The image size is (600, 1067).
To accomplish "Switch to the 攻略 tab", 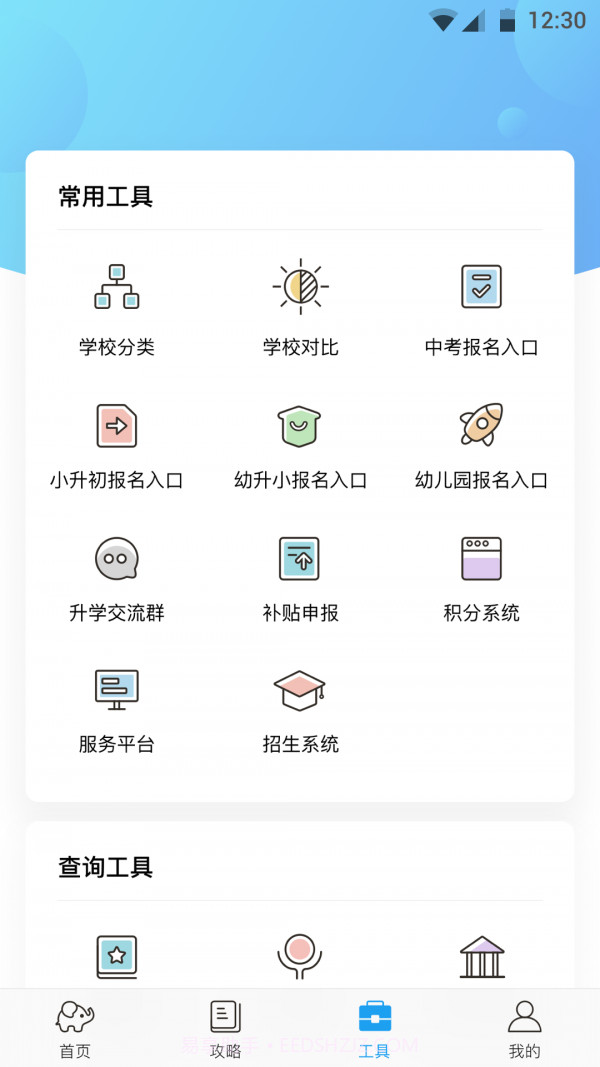I will pos(225,1028).
